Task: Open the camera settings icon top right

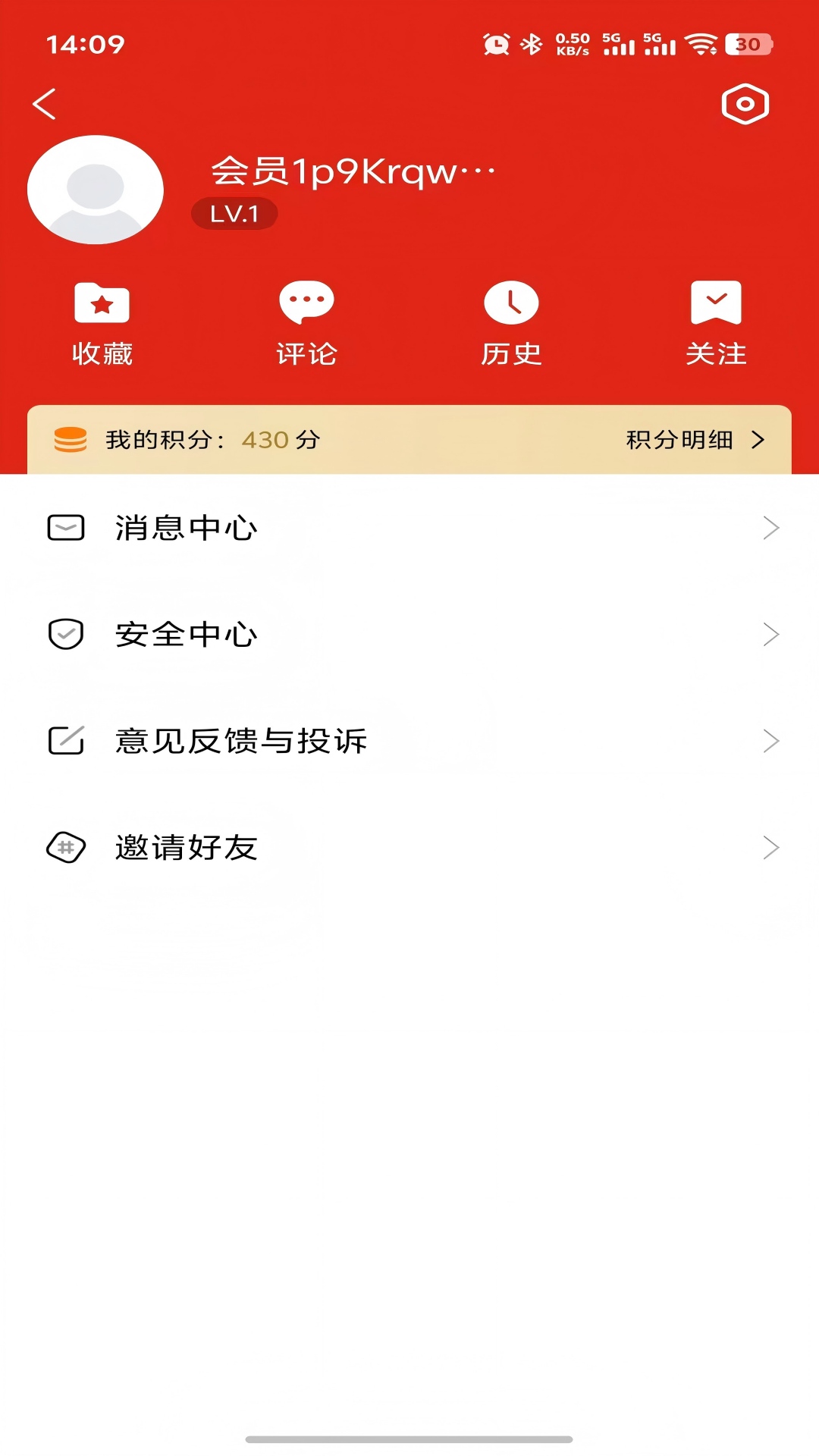Action: [x=745, y=105]
